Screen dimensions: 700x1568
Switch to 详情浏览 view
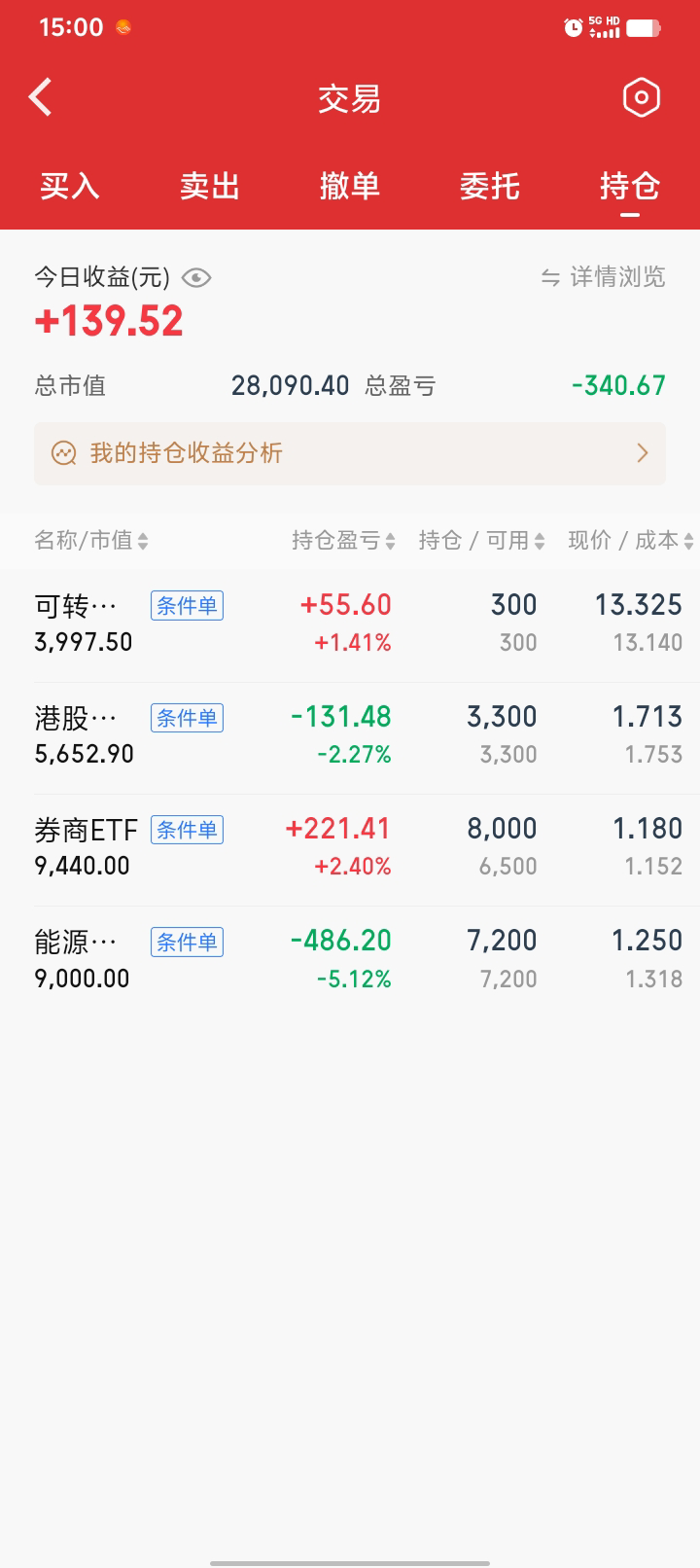pyautogui.click(x=604, y=277)
